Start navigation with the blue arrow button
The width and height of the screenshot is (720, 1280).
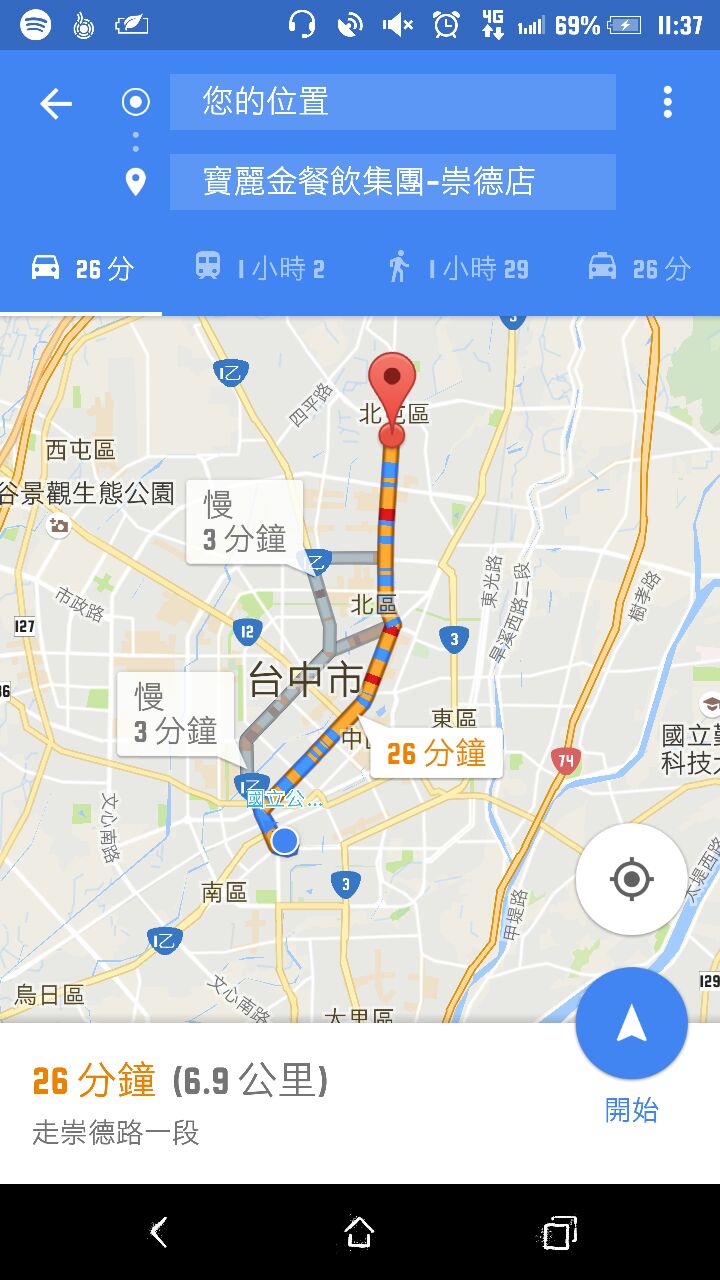click(631, 1024)
